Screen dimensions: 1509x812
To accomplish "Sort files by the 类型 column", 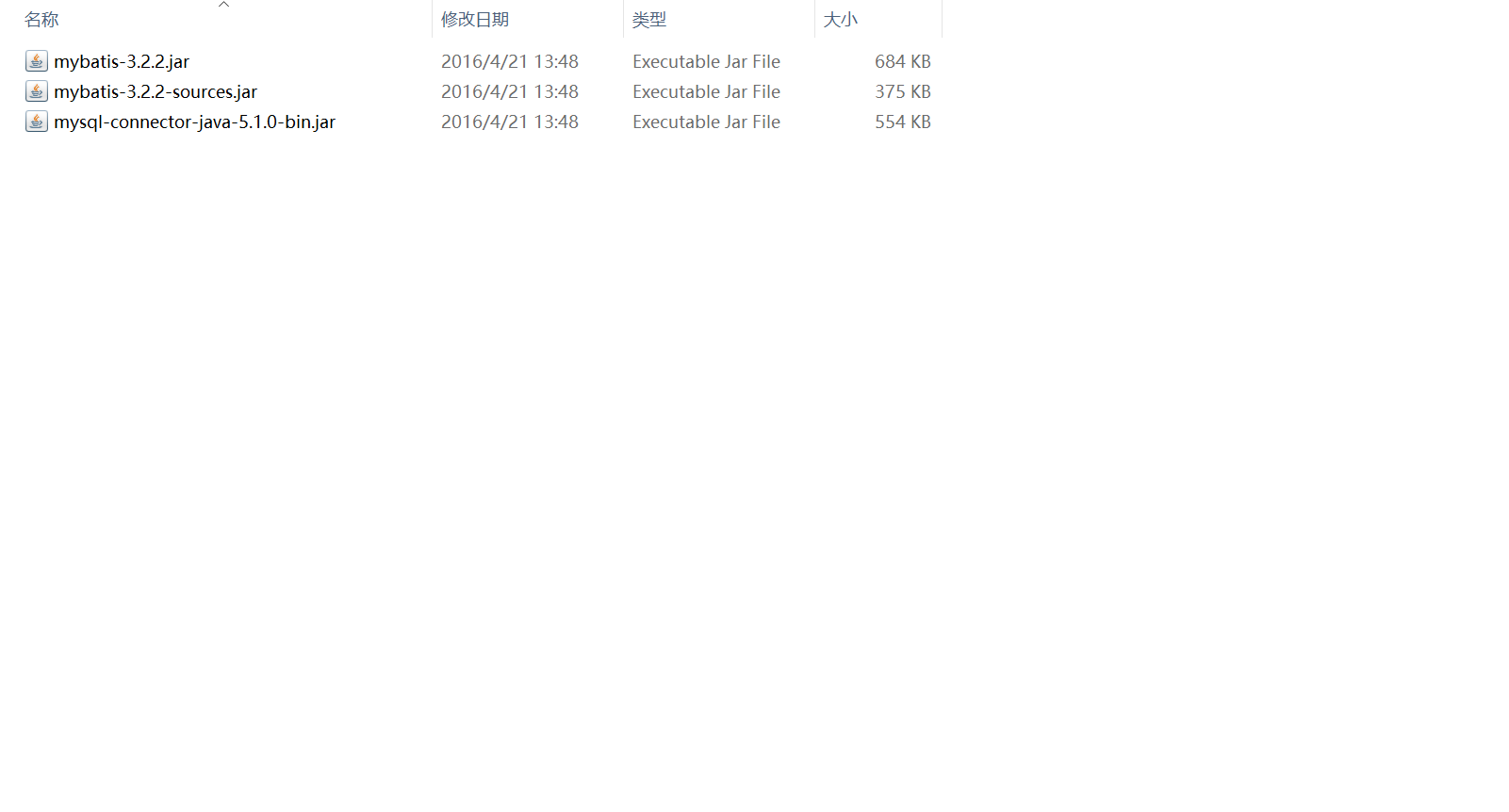I will pos(649,20).
